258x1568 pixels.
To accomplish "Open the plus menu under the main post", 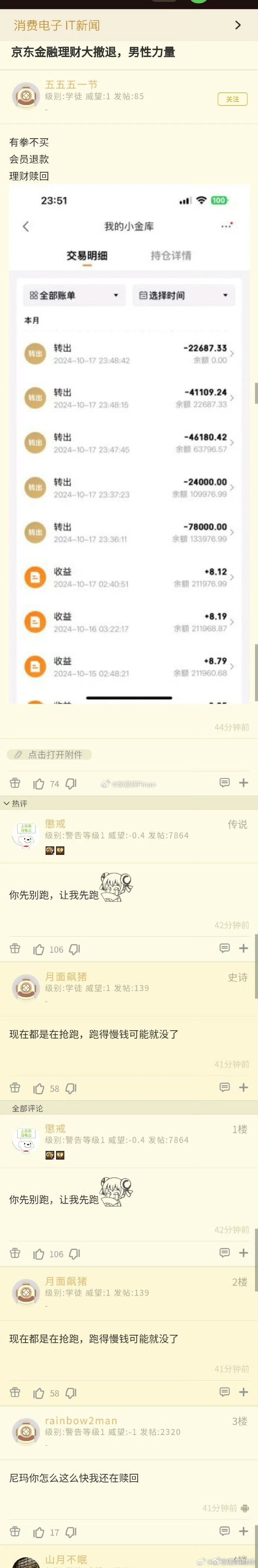I will click(x=243, y=783).
